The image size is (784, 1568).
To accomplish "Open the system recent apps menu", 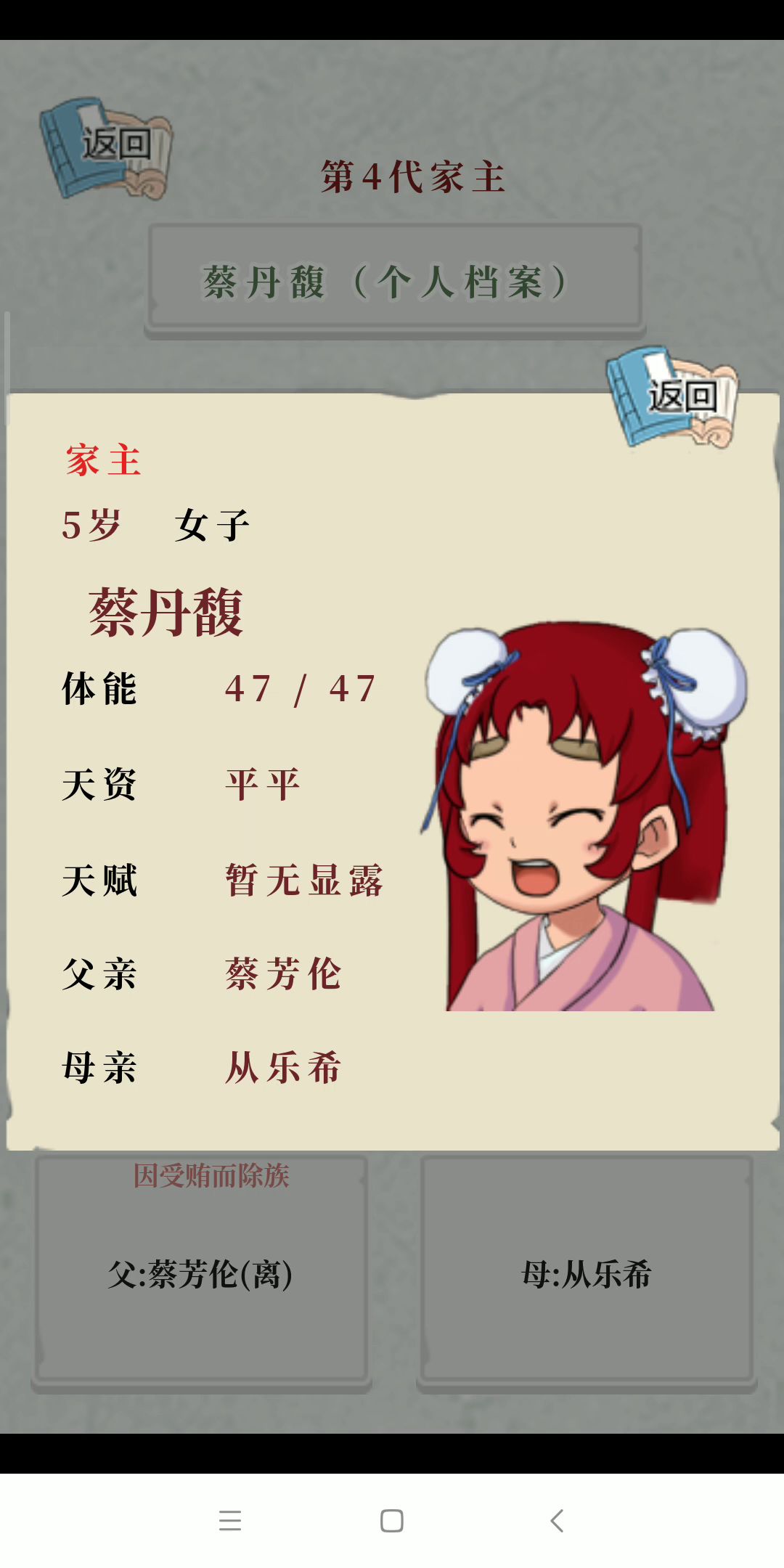I will [229, 1520].
